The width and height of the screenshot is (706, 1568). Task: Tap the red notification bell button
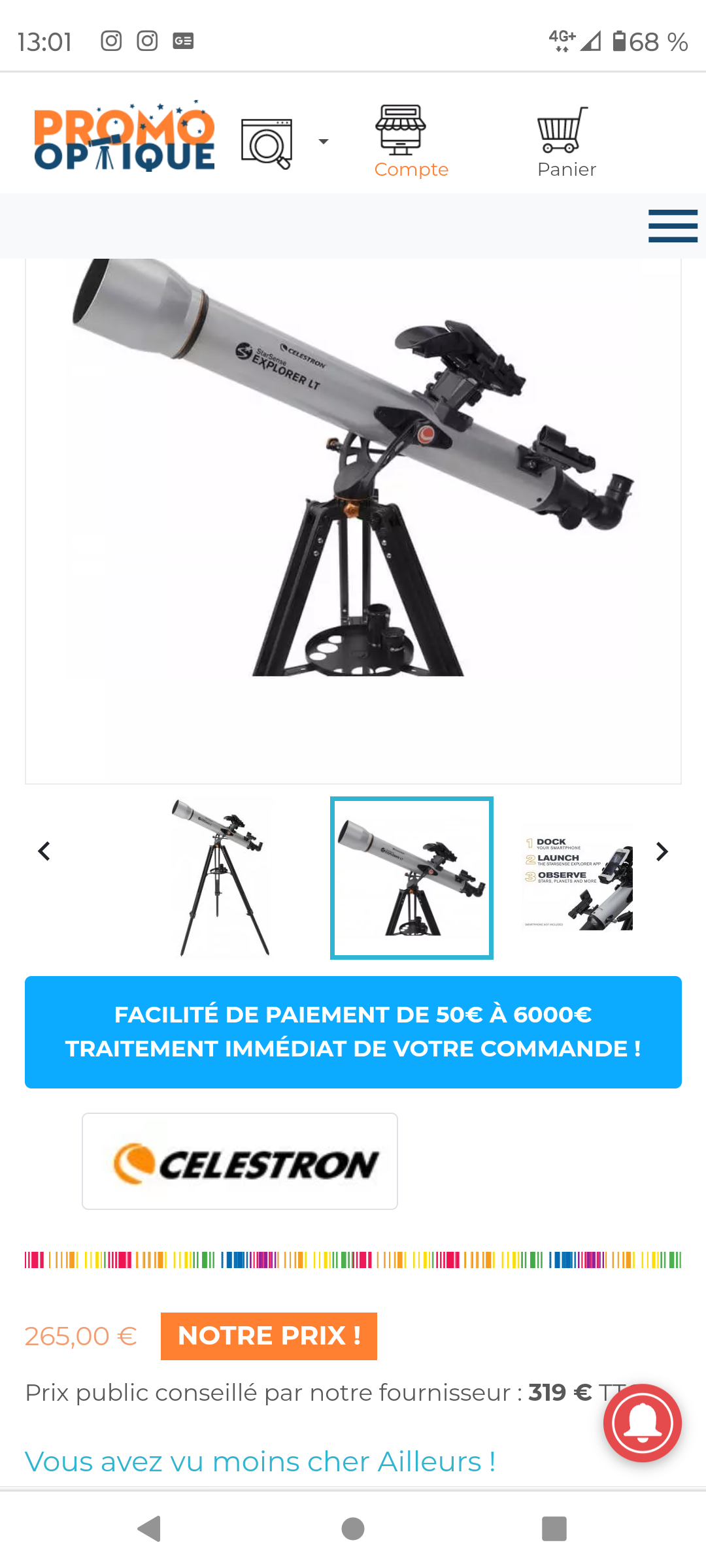[x=642, y=1423]
